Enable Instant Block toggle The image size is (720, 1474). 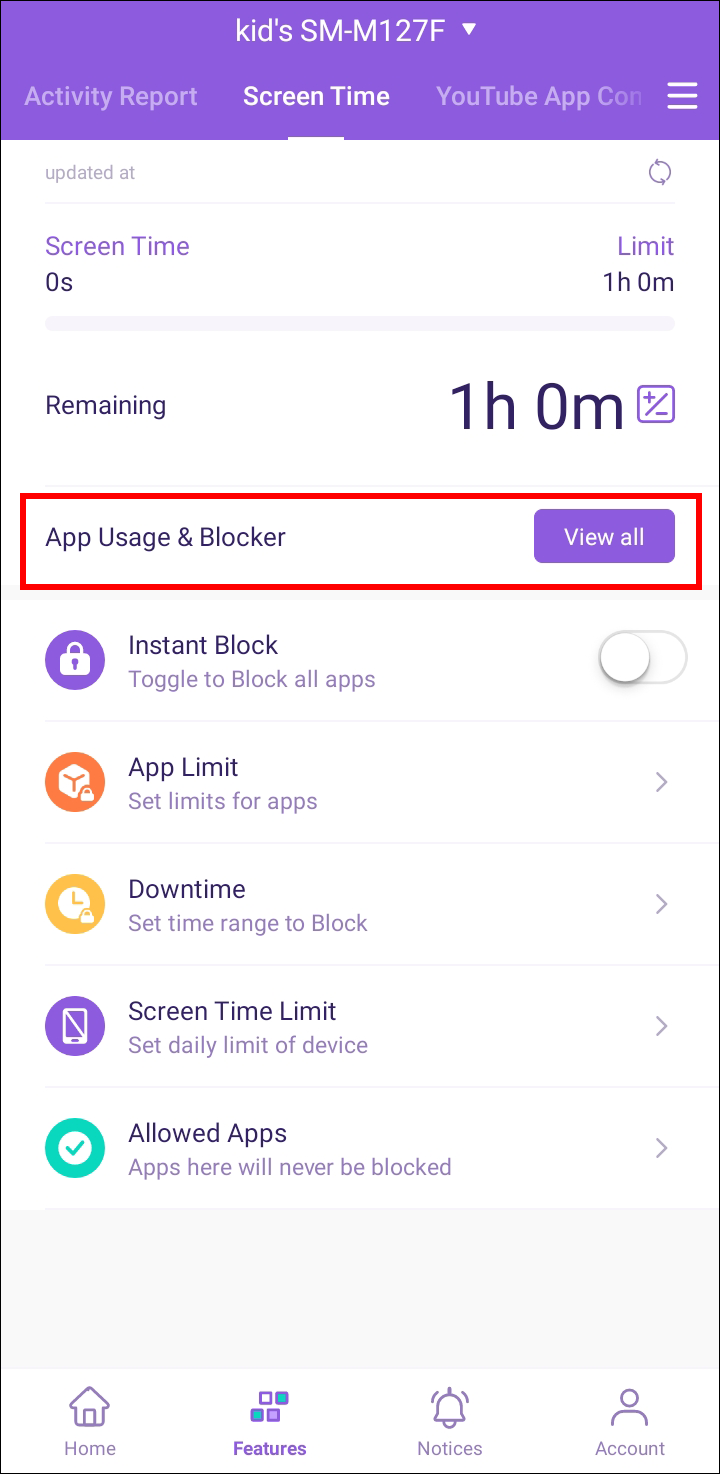tap(642, 660)
